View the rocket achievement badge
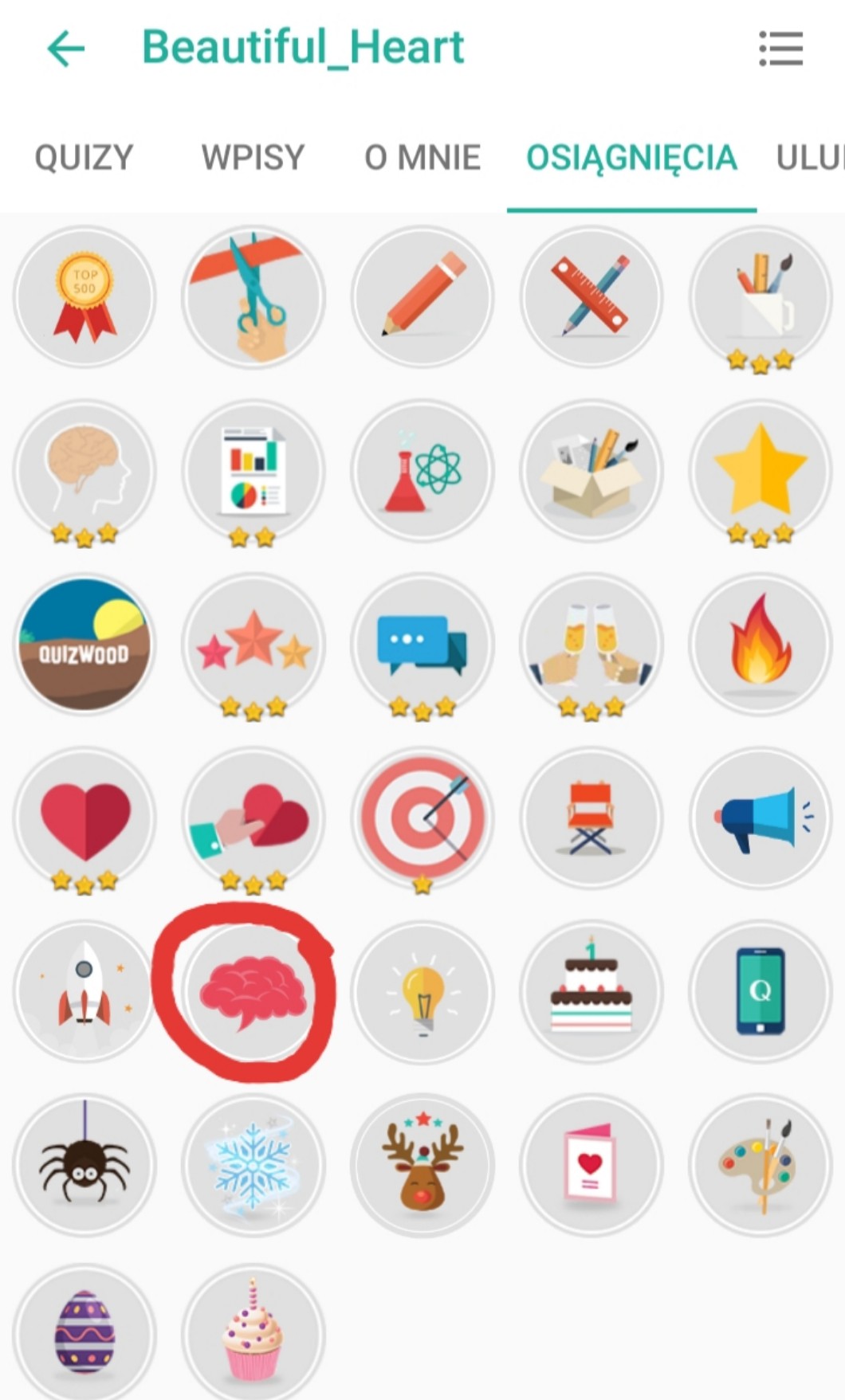The height and width of the screenshot is (1400, 845). pyautogui.click(x=84, y=992)
